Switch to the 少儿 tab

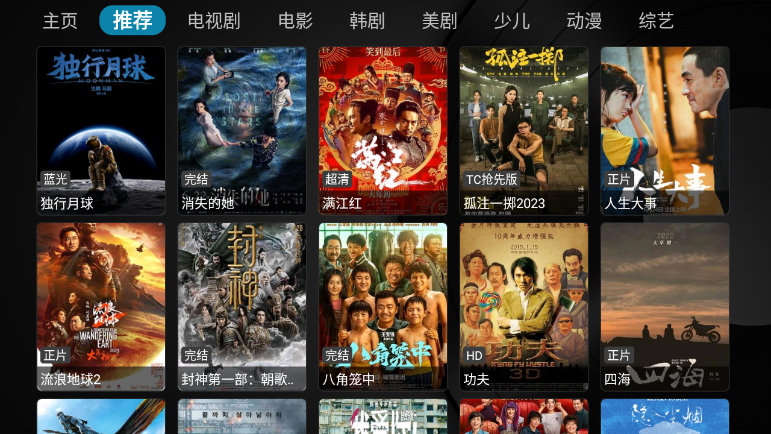[x=512, y=21]
